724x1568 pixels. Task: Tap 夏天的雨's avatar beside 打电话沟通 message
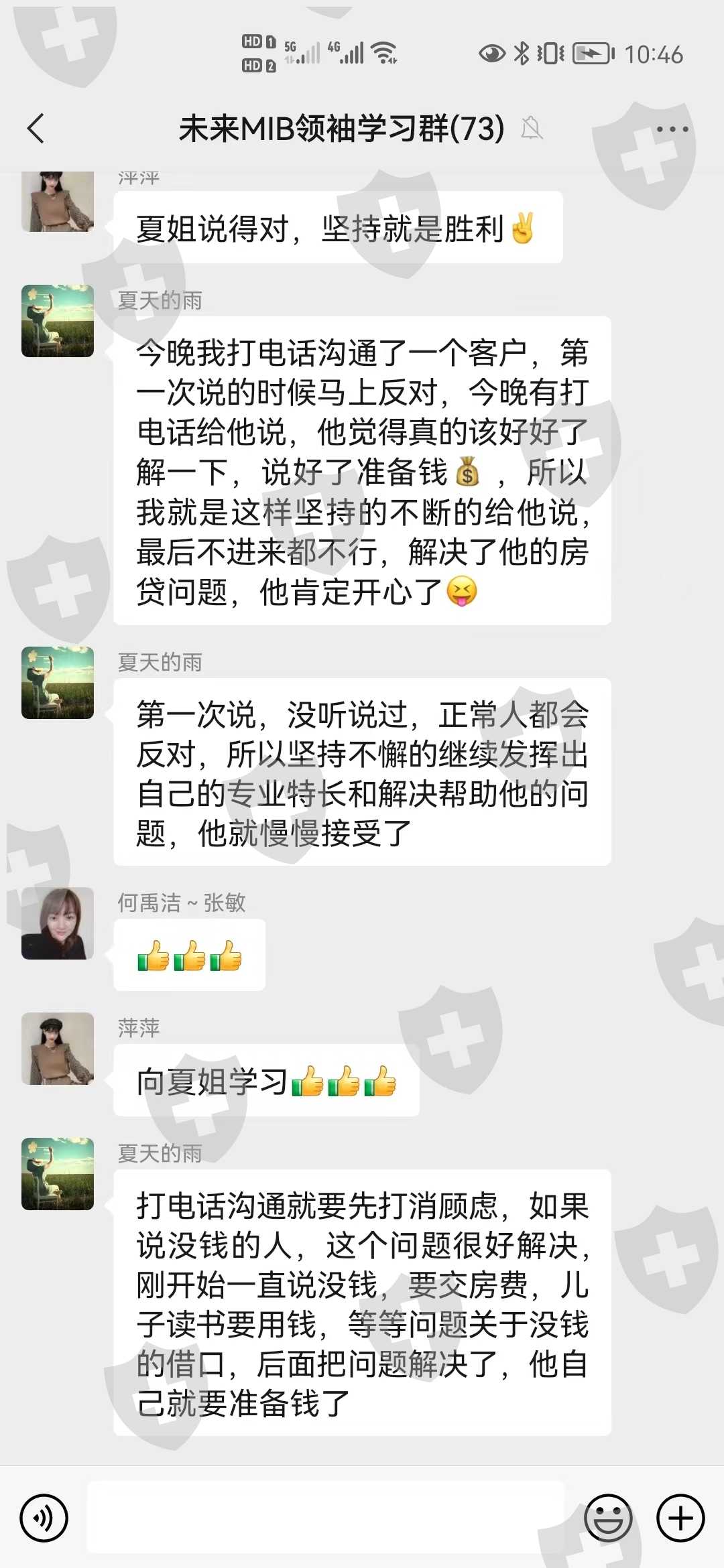58,1174
